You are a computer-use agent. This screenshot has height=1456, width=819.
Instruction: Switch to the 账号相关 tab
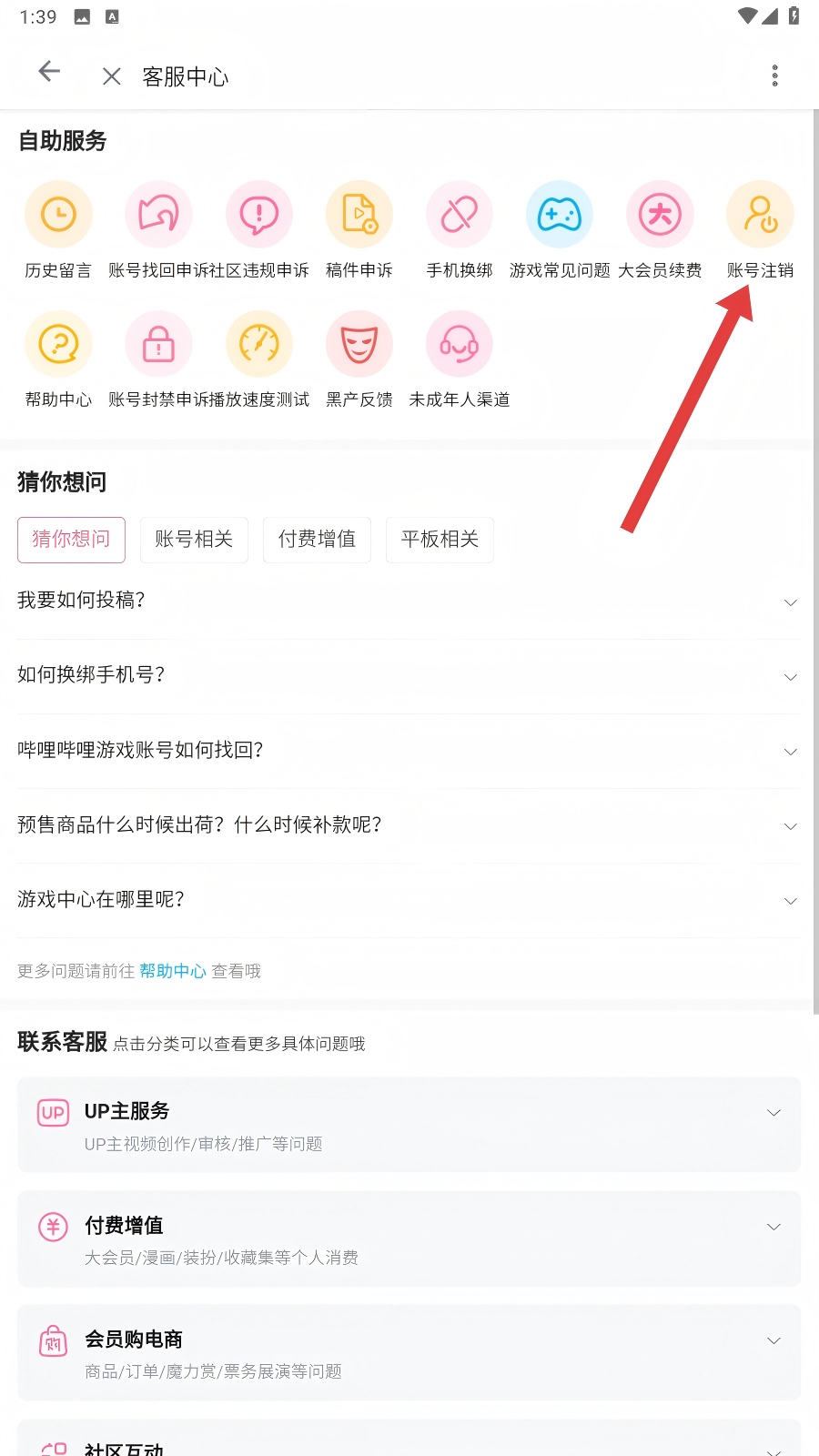(x=194, y=540)
